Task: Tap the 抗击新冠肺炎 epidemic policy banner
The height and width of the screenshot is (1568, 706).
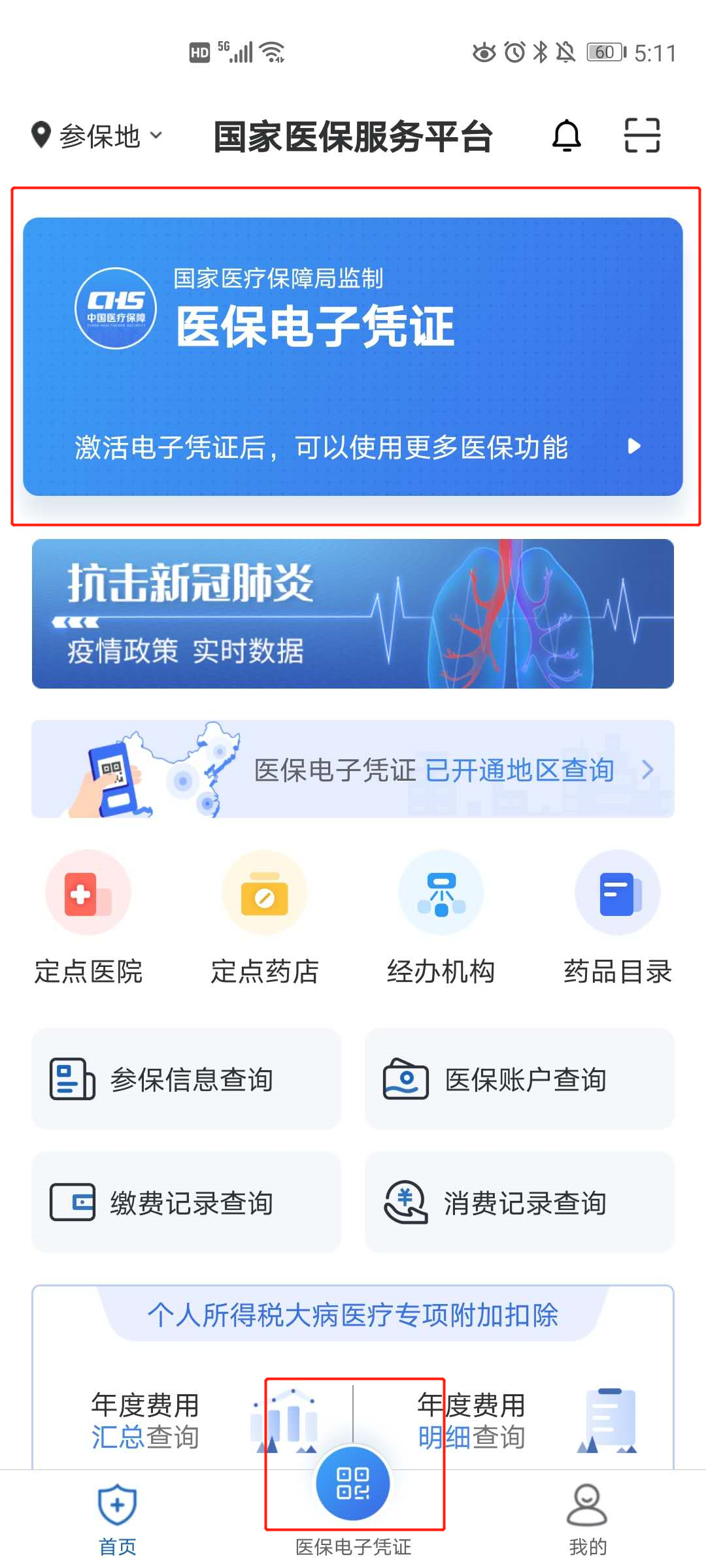Action: (353, 613)
